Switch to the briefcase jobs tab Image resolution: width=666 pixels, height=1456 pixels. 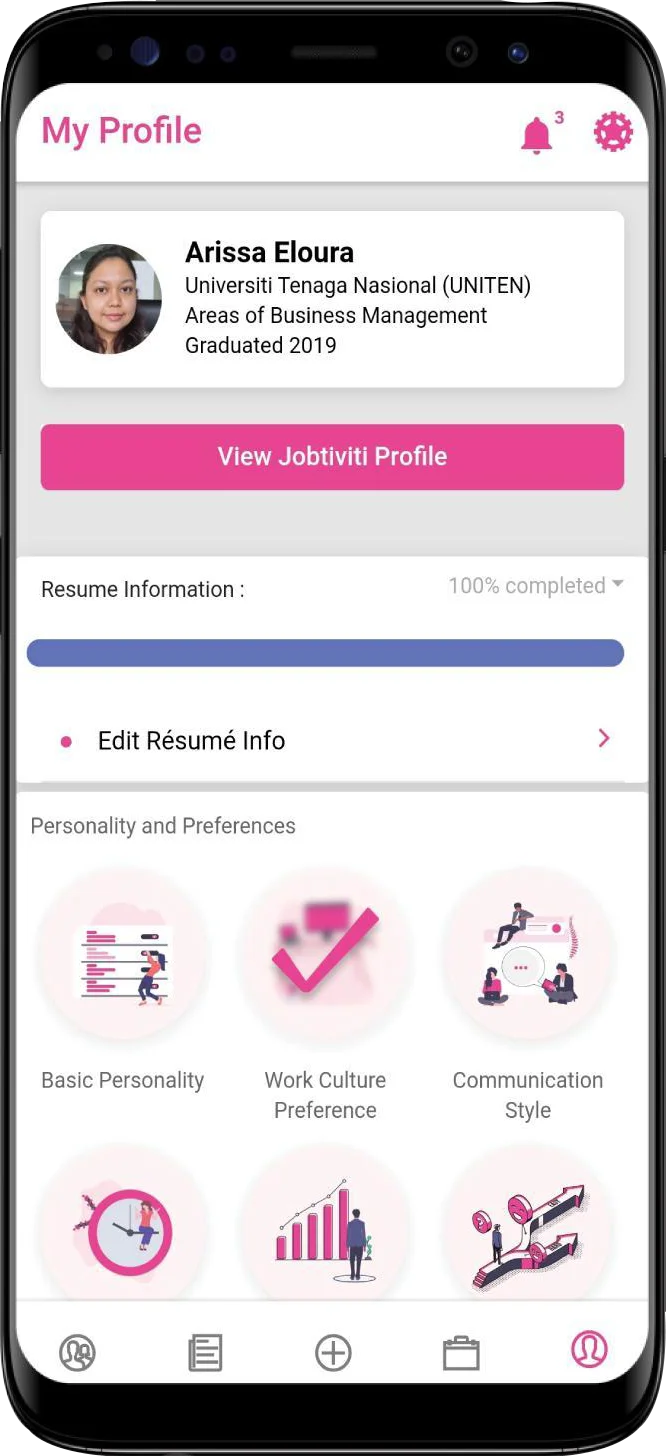(x=461, y=1354)
